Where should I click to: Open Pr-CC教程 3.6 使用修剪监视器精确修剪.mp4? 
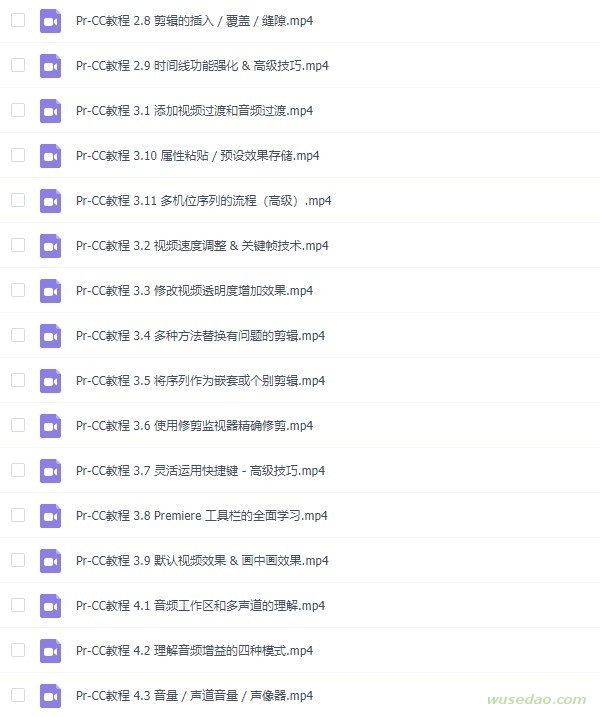(x=194, y=425)
